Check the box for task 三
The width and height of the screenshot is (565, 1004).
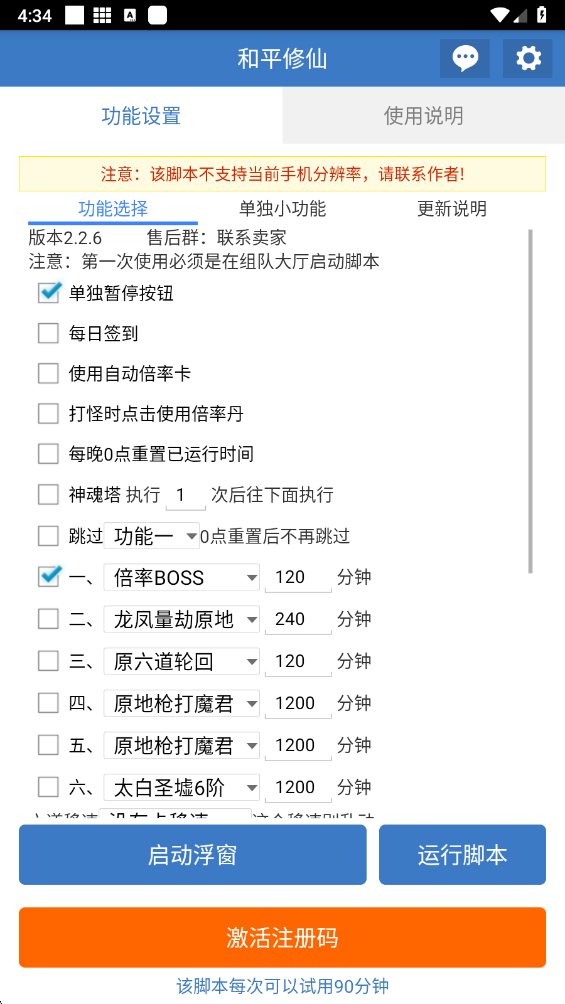pyautogui.click(x=49, y=661)
